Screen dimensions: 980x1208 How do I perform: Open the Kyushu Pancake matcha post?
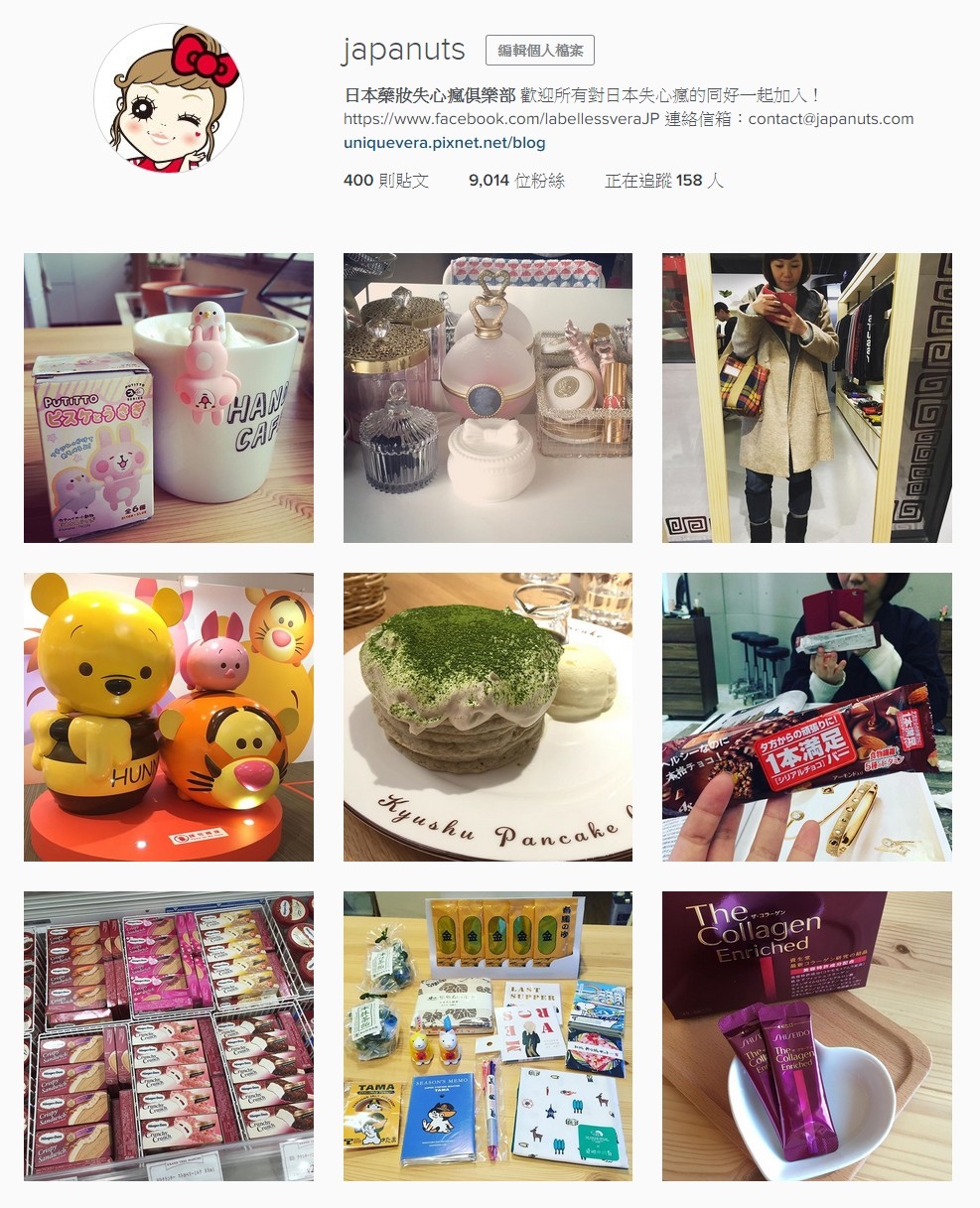(x=488, y=717)
